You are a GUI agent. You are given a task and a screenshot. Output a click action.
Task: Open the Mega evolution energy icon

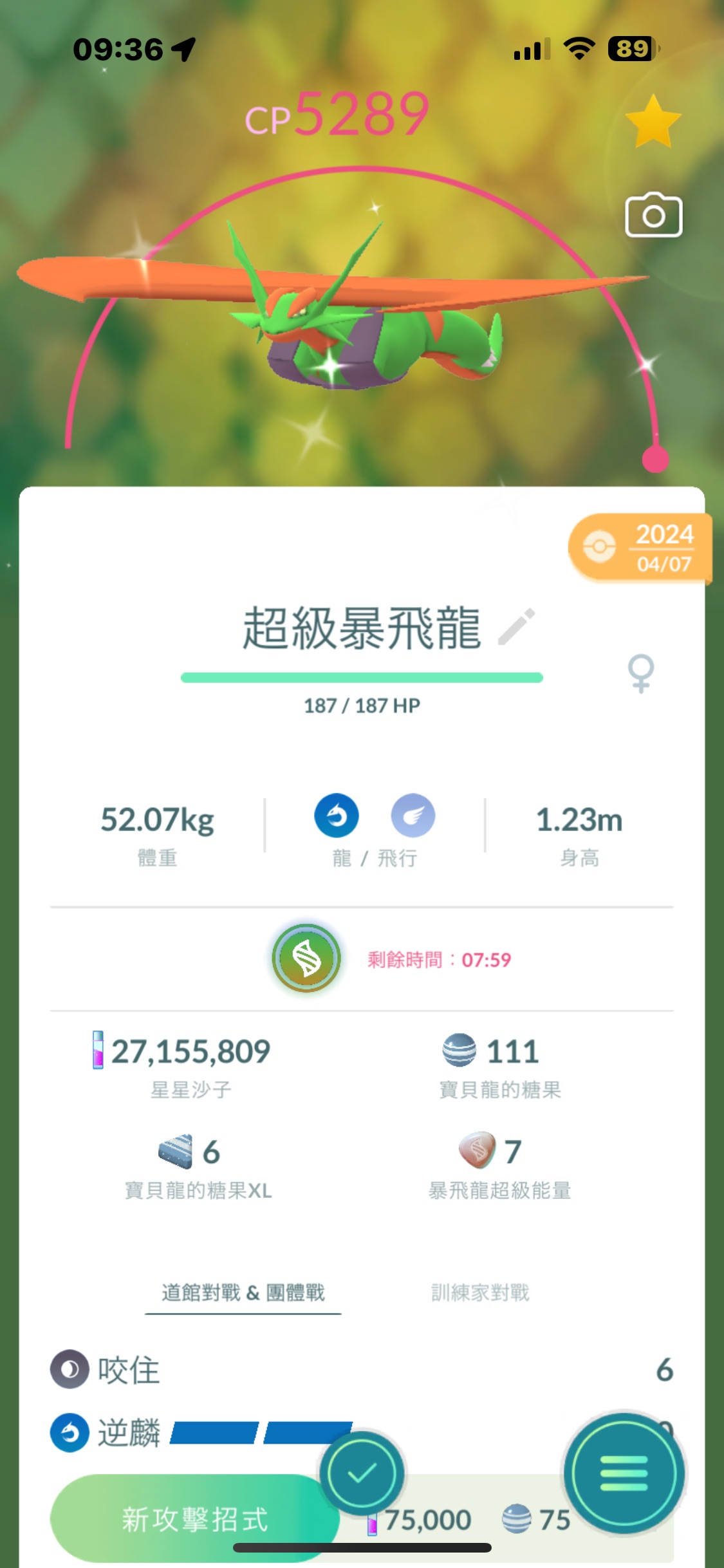point(306,958)
